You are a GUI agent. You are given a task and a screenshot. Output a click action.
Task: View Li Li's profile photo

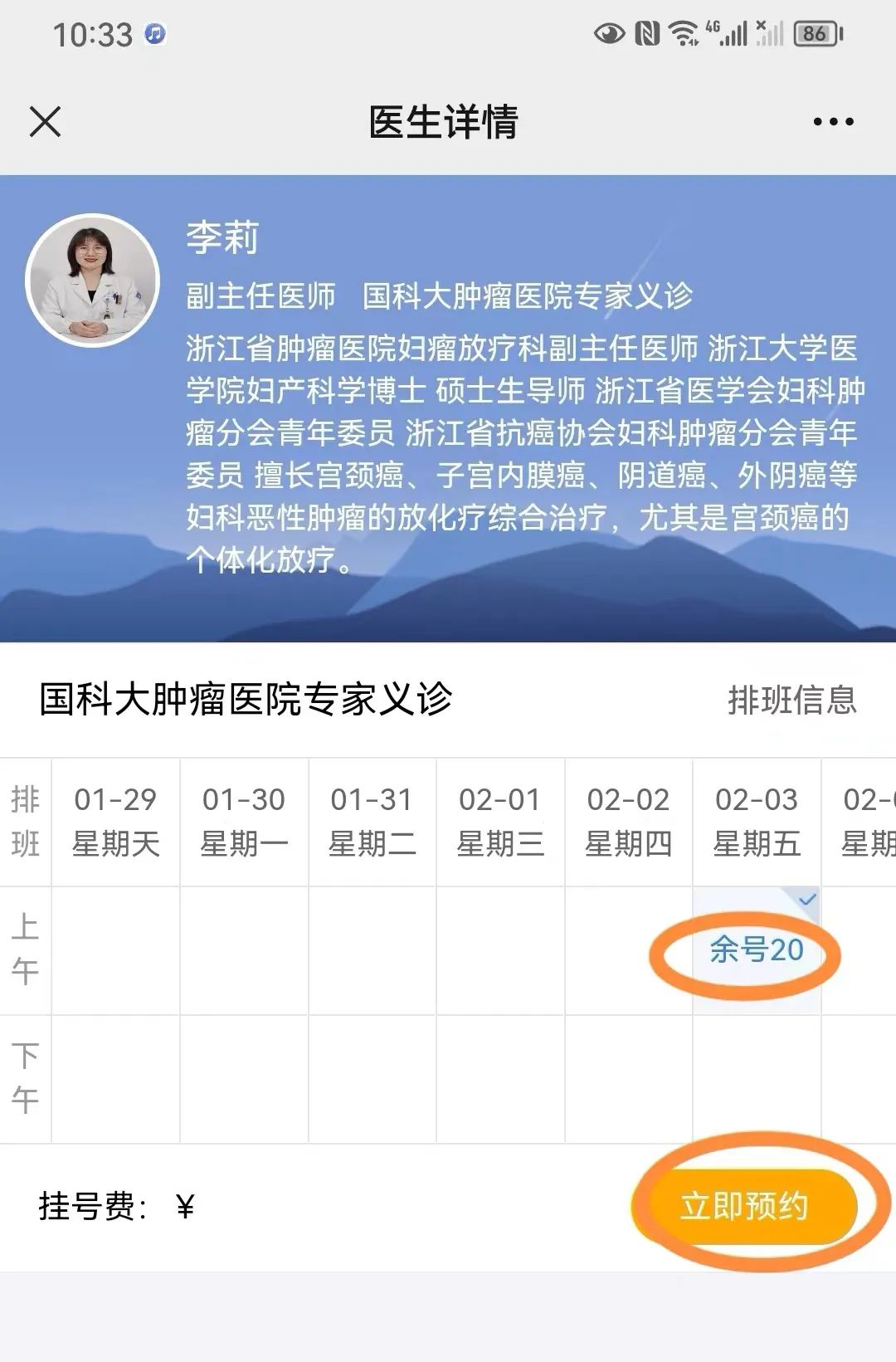(x=92, y=280)
